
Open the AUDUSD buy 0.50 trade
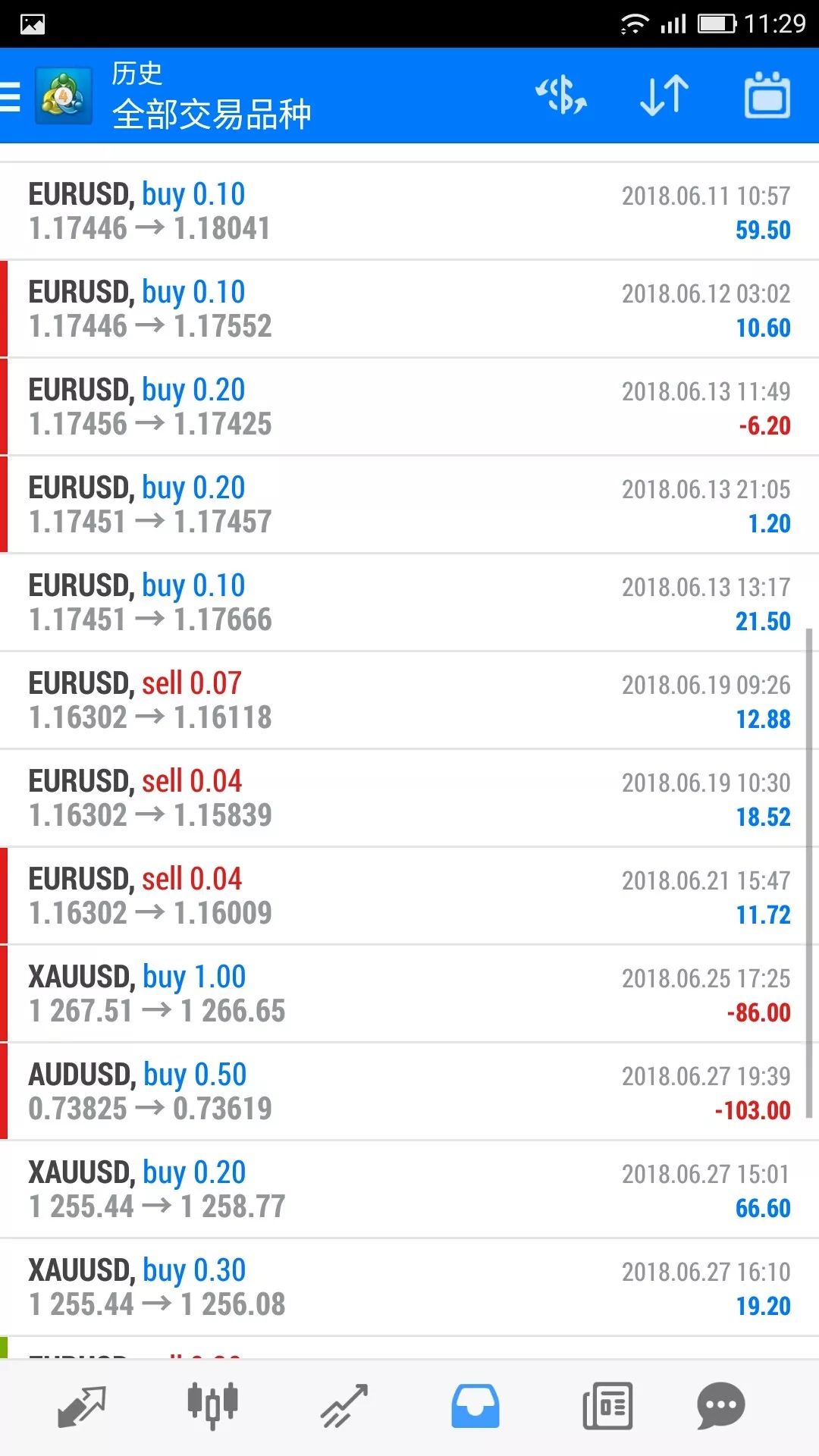tap(409, 1092)
